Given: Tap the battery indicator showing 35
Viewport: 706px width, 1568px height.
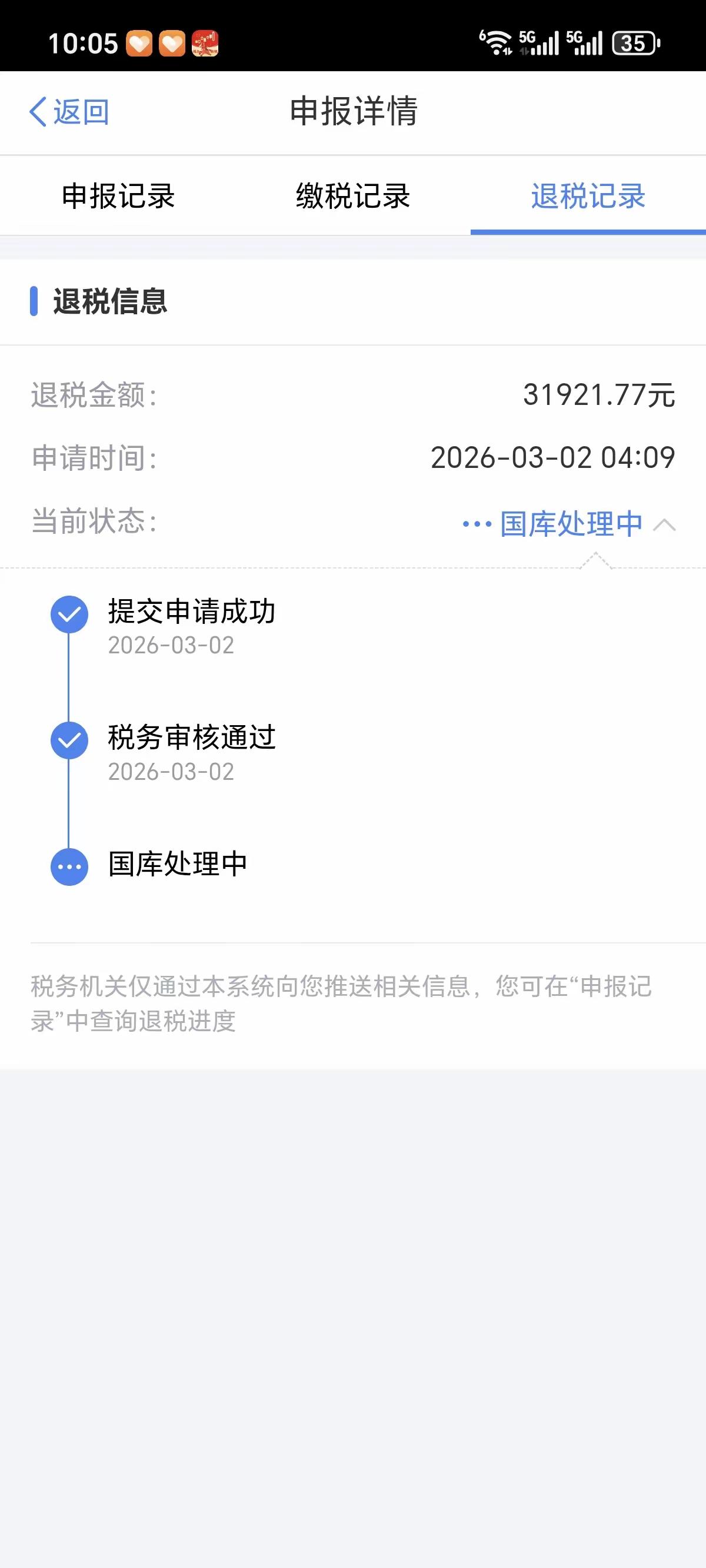Looking at the screenshot, I should (x=634, y=41).
